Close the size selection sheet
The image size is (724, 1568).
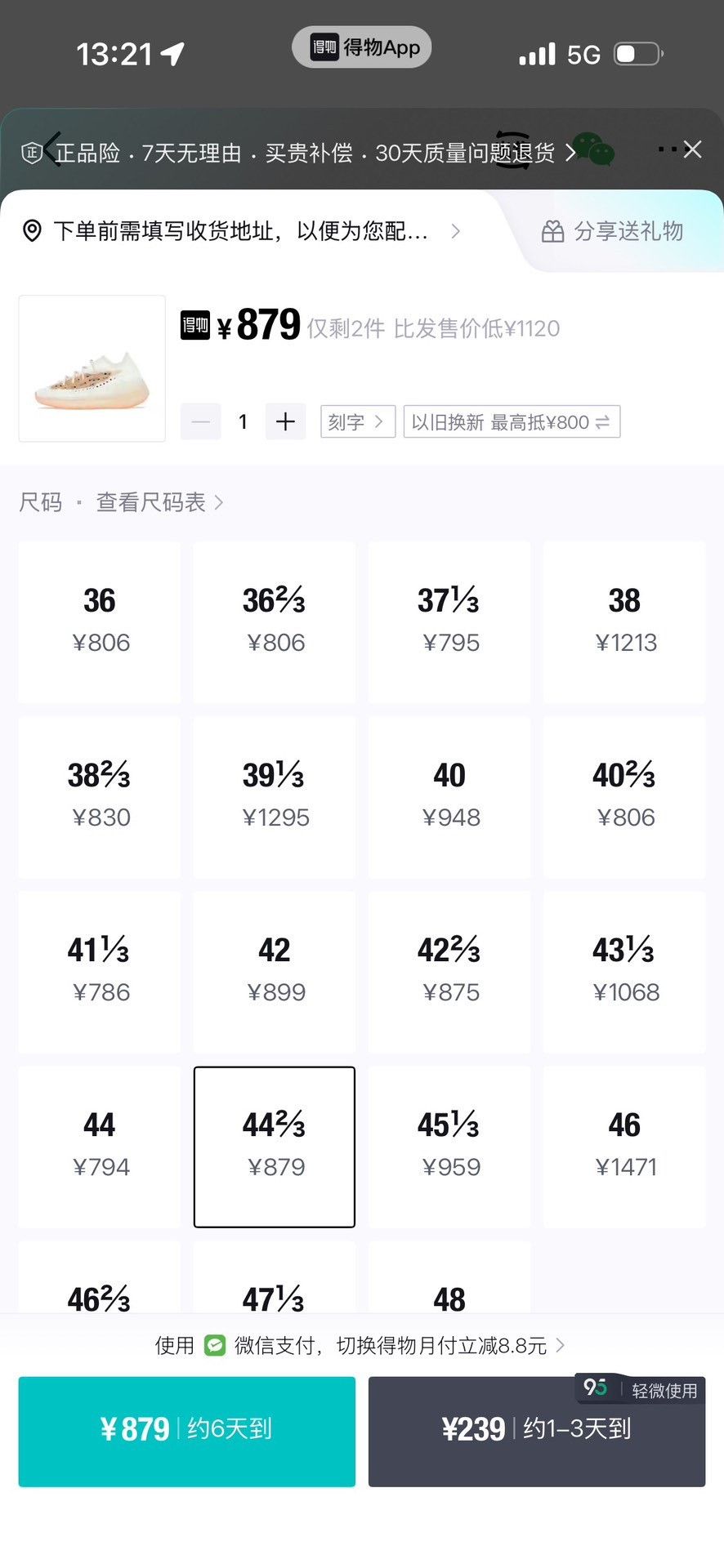pos(692,149)
